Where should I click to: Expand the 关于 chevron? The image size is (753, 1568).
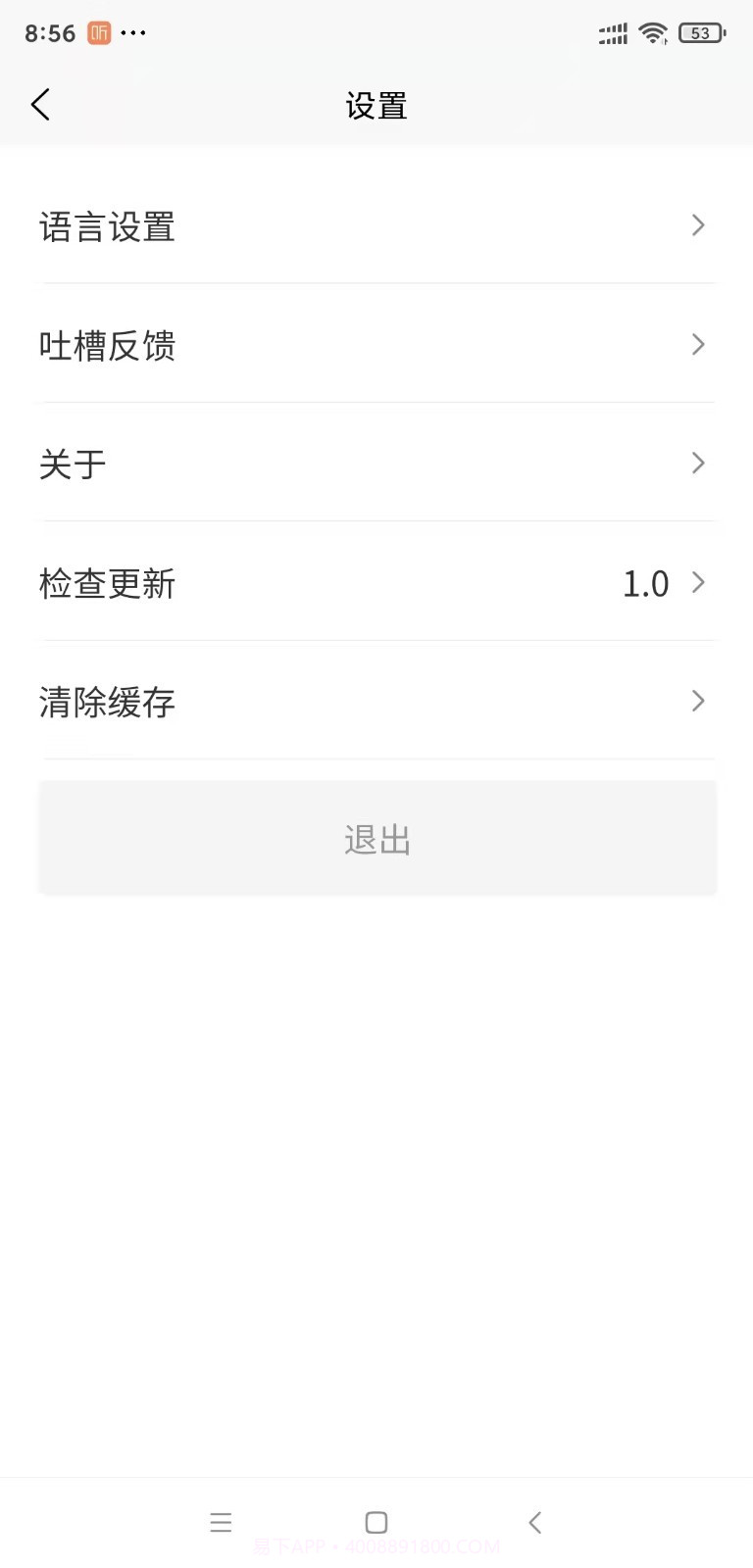point(698,464)
